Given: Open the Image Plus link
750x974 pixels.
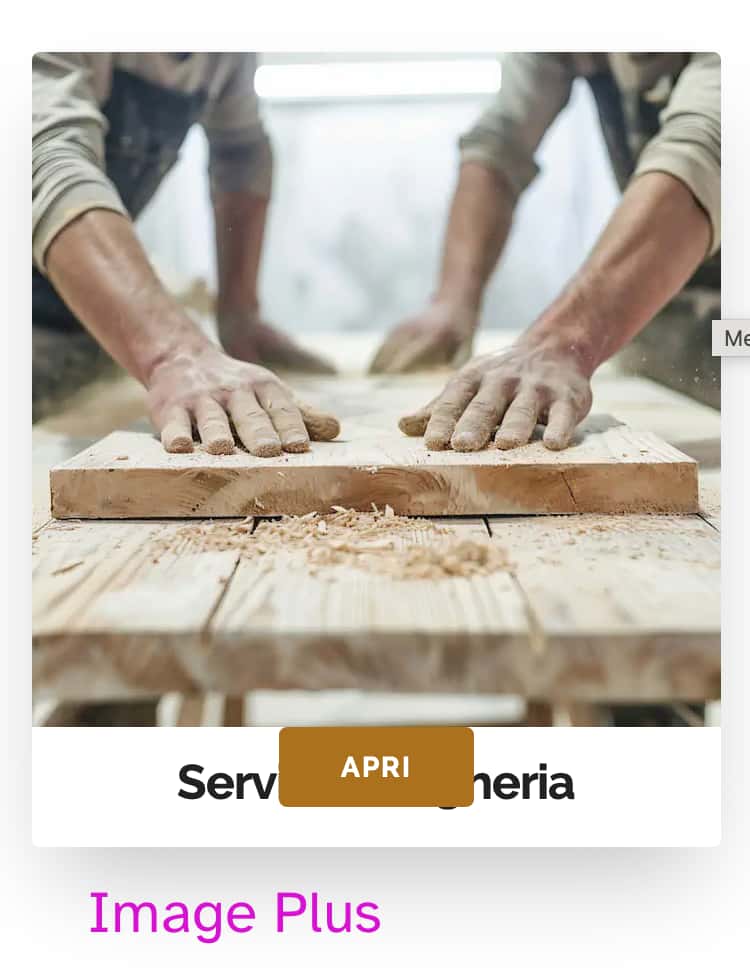Looking at the screenshot, I should tap(235, 913).
